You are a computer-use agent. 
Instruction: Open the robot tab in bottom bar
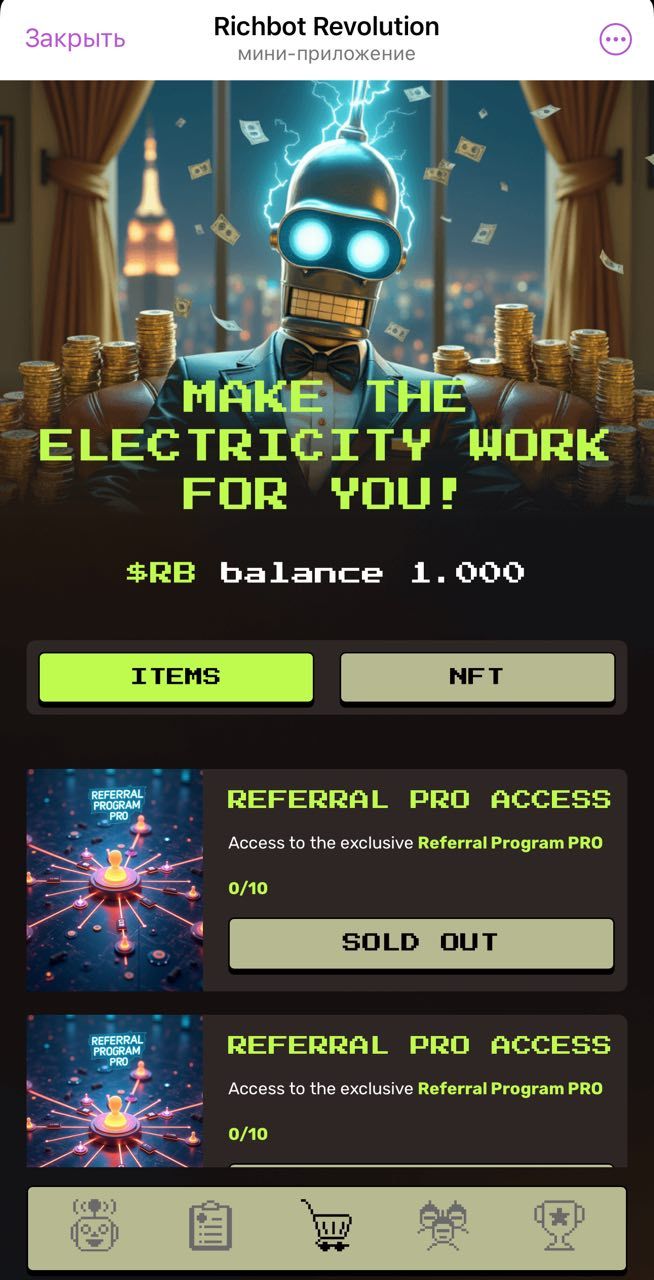tap(94, 1226)
